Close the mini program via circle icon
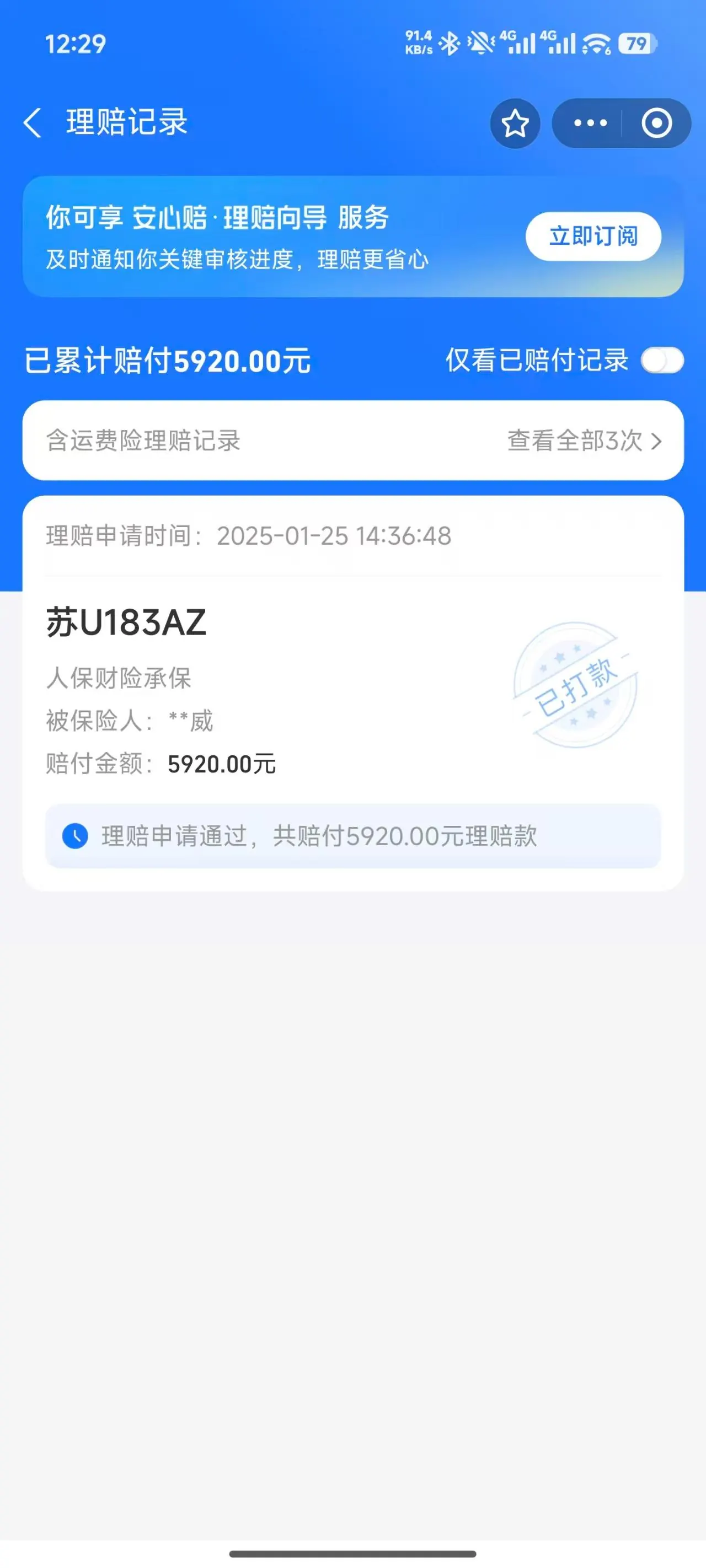The height and width of the screenshot is (1568, 706). tap(657, 123)
